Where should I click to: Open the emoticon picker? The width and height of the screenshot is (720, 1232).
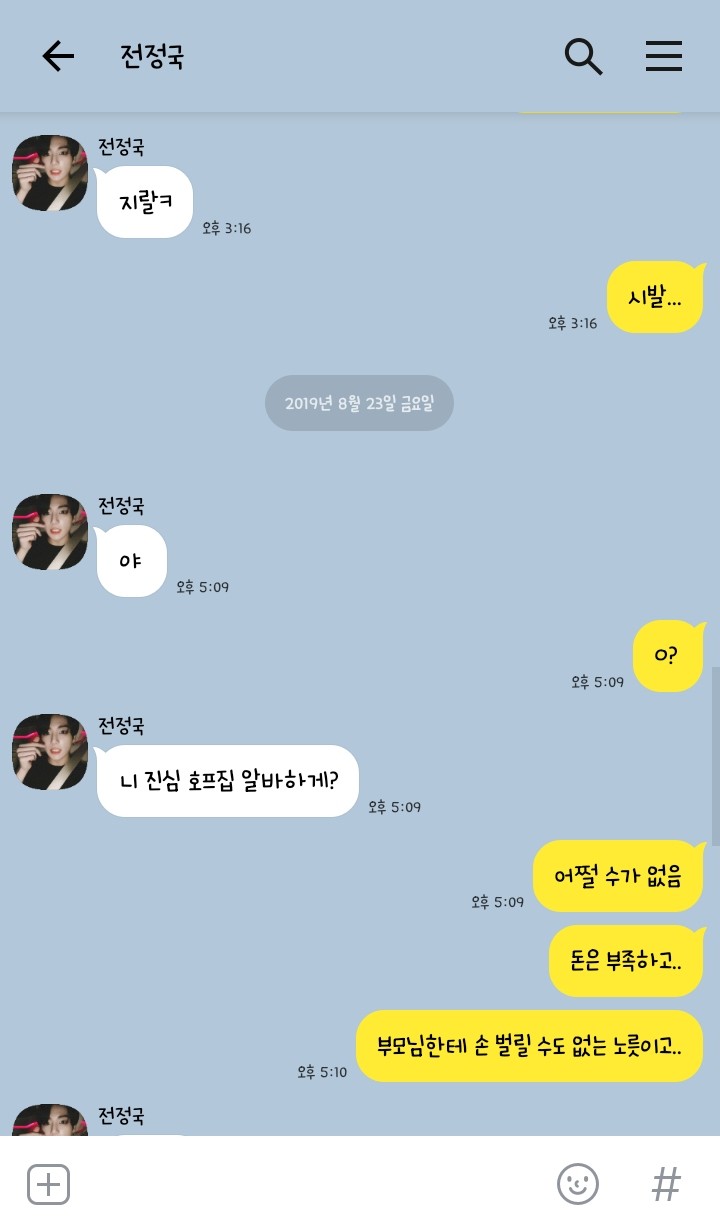pos(577,1185)
